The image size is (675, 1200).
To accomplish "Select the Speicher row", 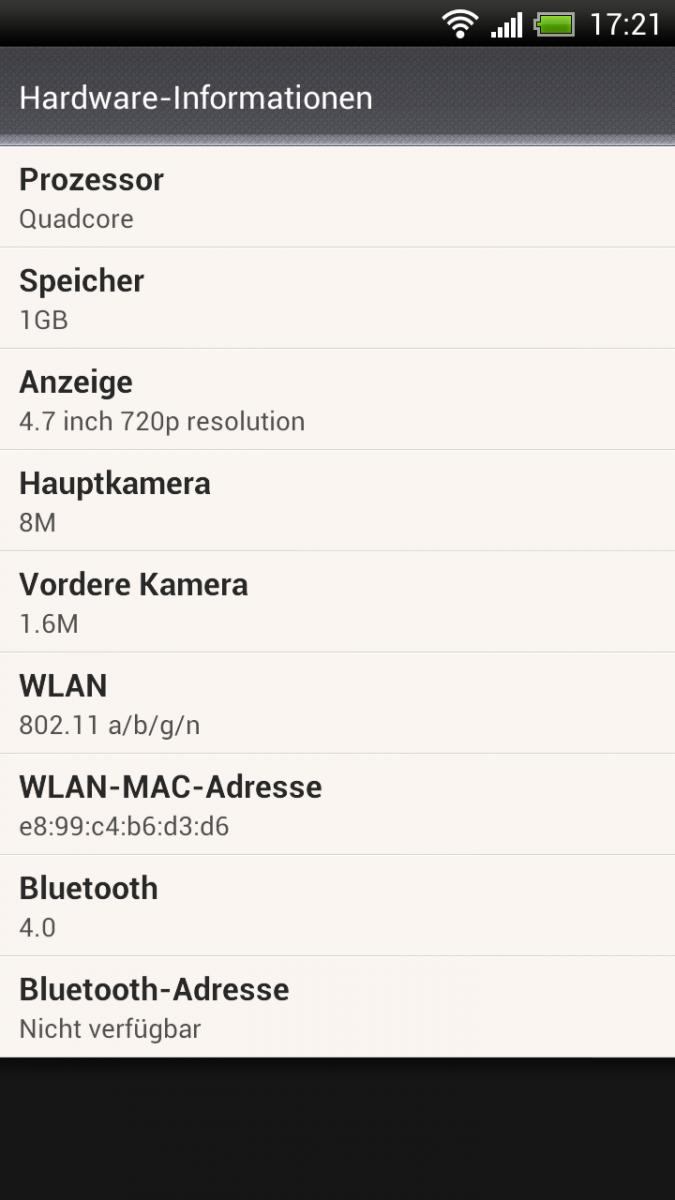I will tap(337, 298).
